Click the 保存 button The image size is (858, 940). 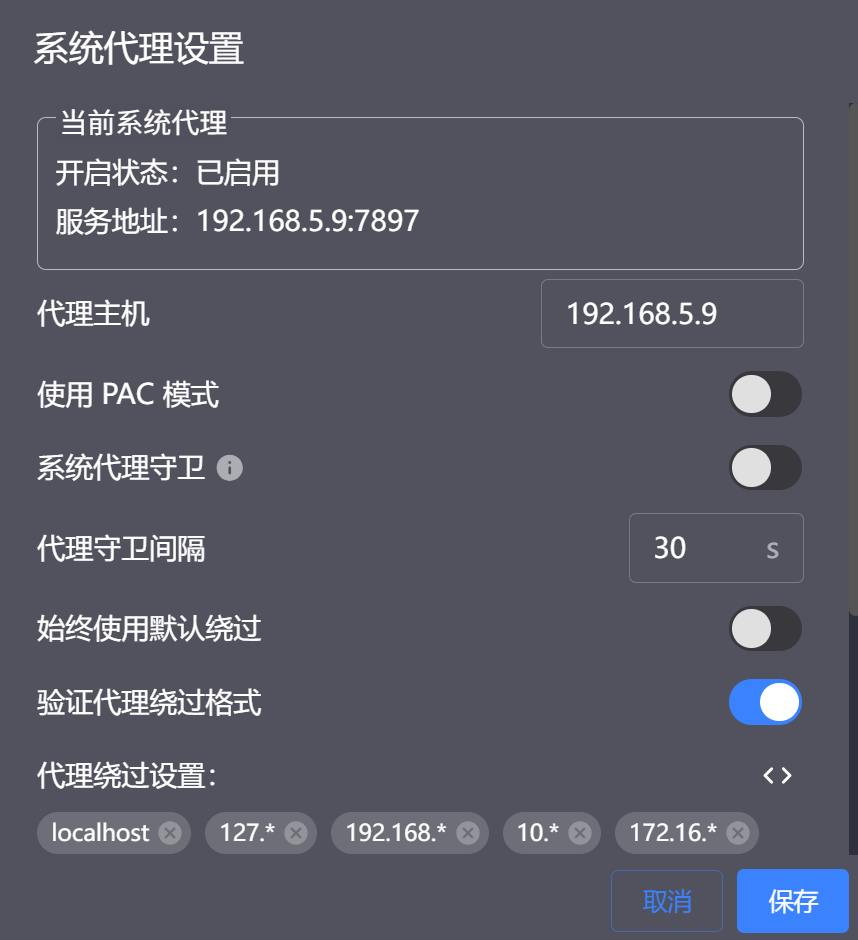point(792,900)
